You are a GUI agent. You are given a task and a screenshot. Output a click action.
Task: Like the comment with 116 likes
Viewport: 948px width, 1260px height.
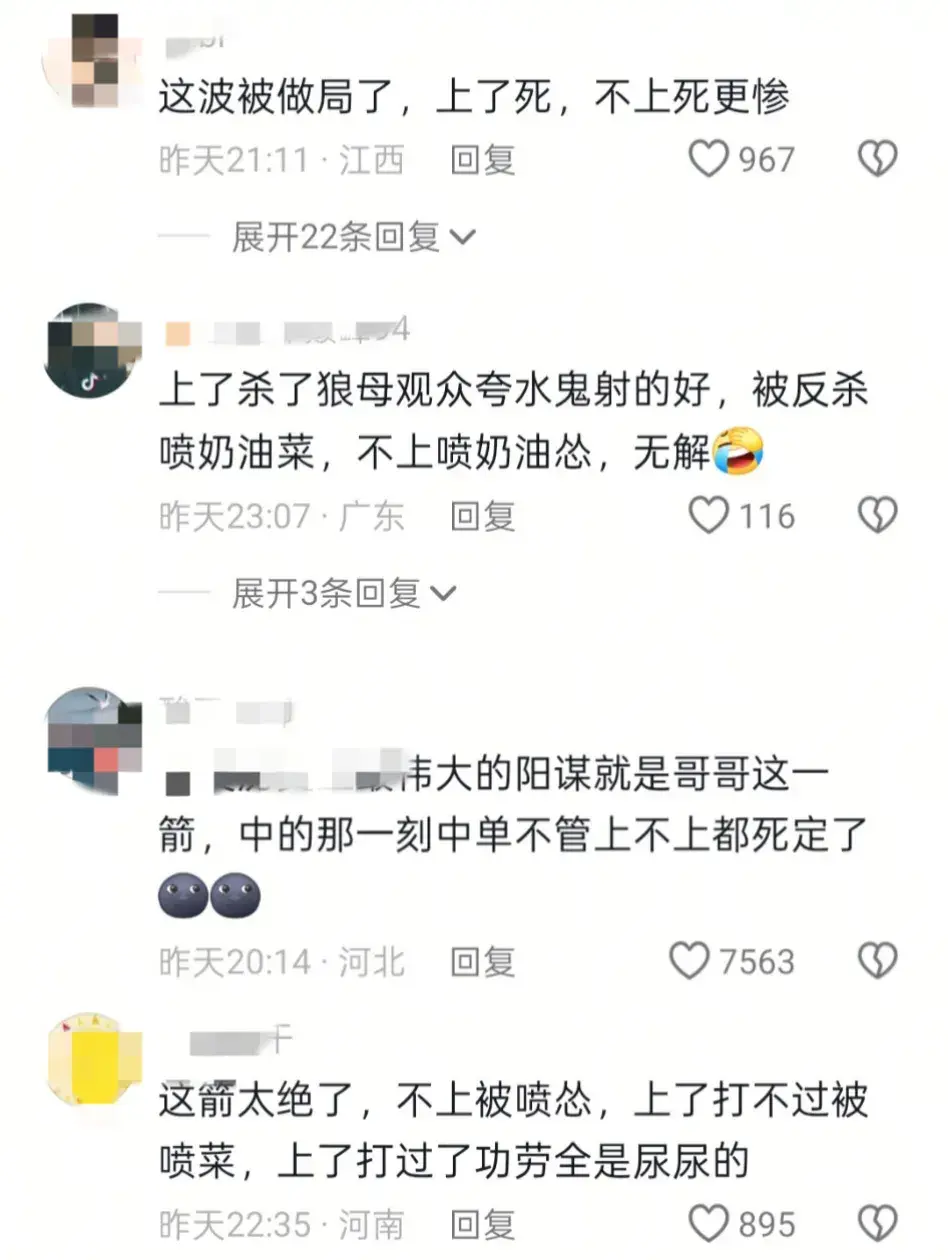tap(709, 515)
